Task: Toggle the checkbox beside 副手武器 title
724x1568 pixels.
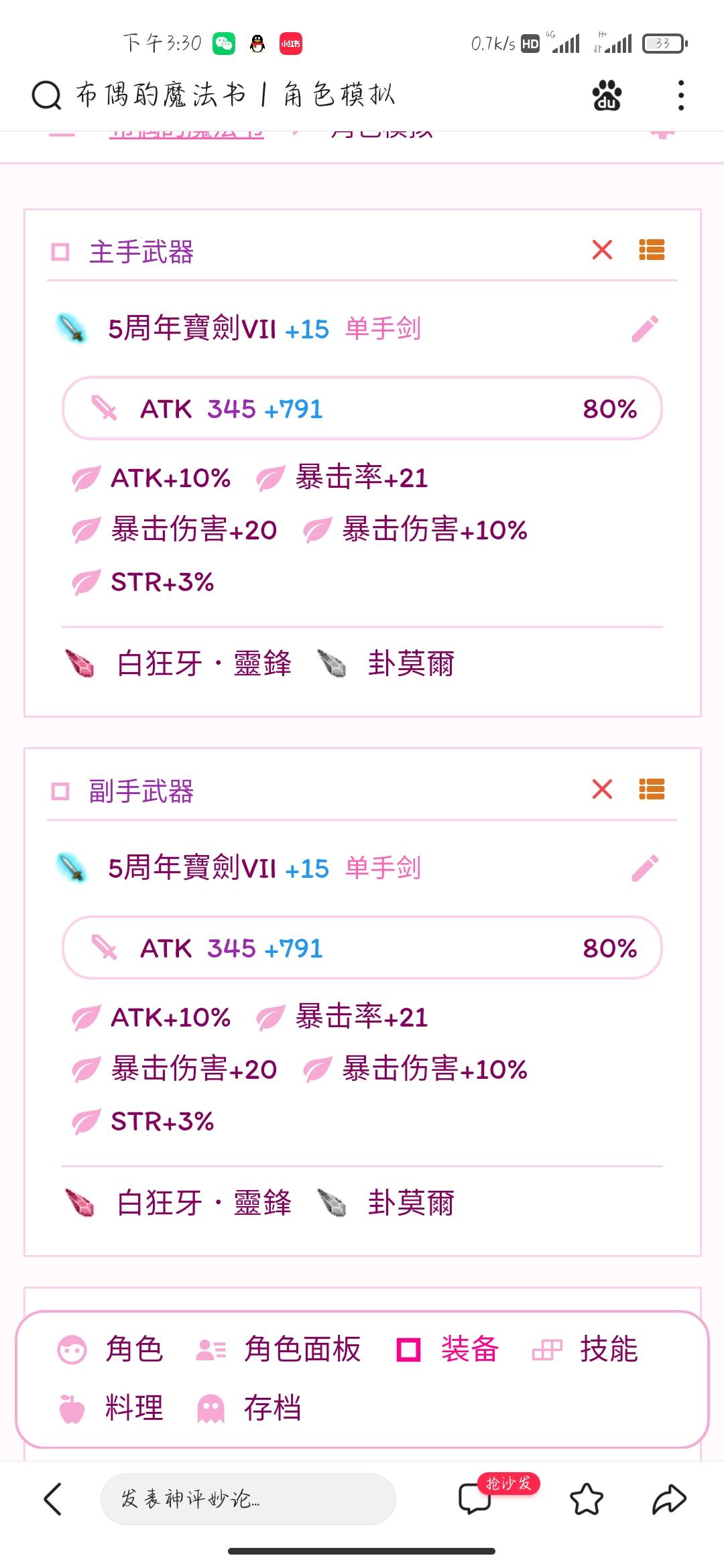Action: pyautogui.click(x=59, y=791)
